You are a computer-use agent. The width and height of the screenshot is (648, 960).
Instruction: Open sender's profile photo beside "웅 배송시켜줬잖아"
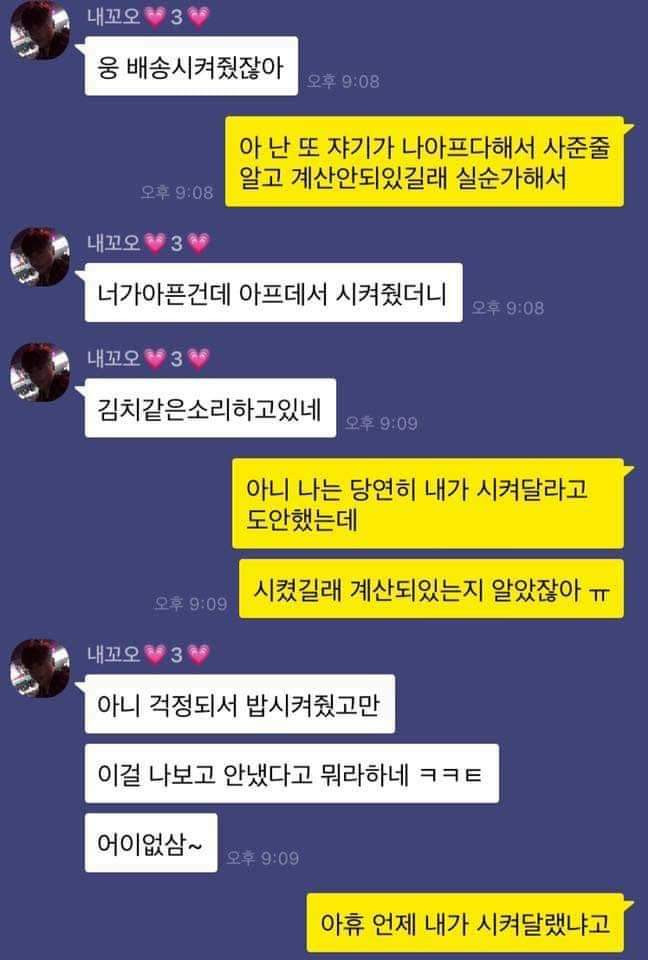click(39, 31)
